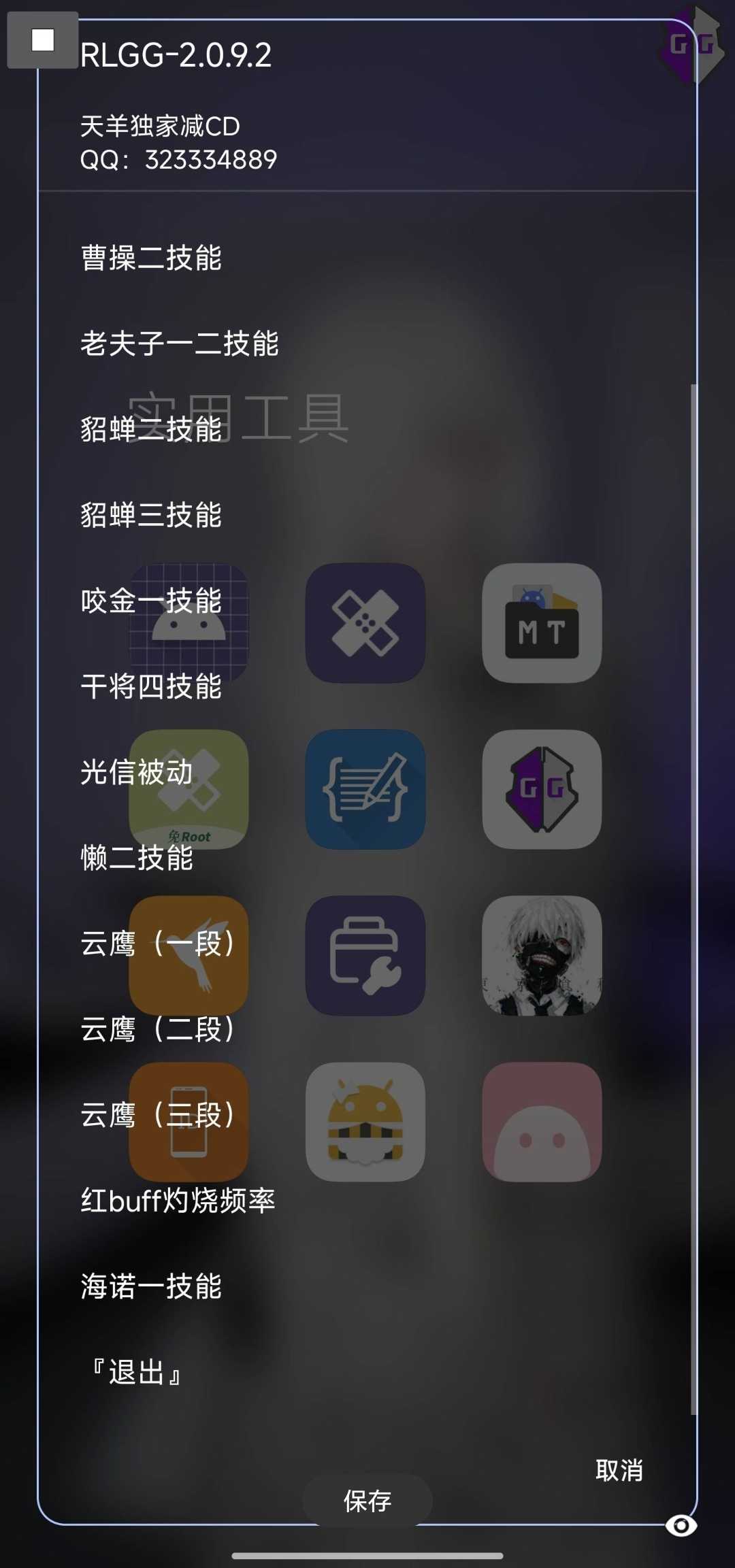
Task: Select 老夫子一二技能 option
Action: [180, 344]
